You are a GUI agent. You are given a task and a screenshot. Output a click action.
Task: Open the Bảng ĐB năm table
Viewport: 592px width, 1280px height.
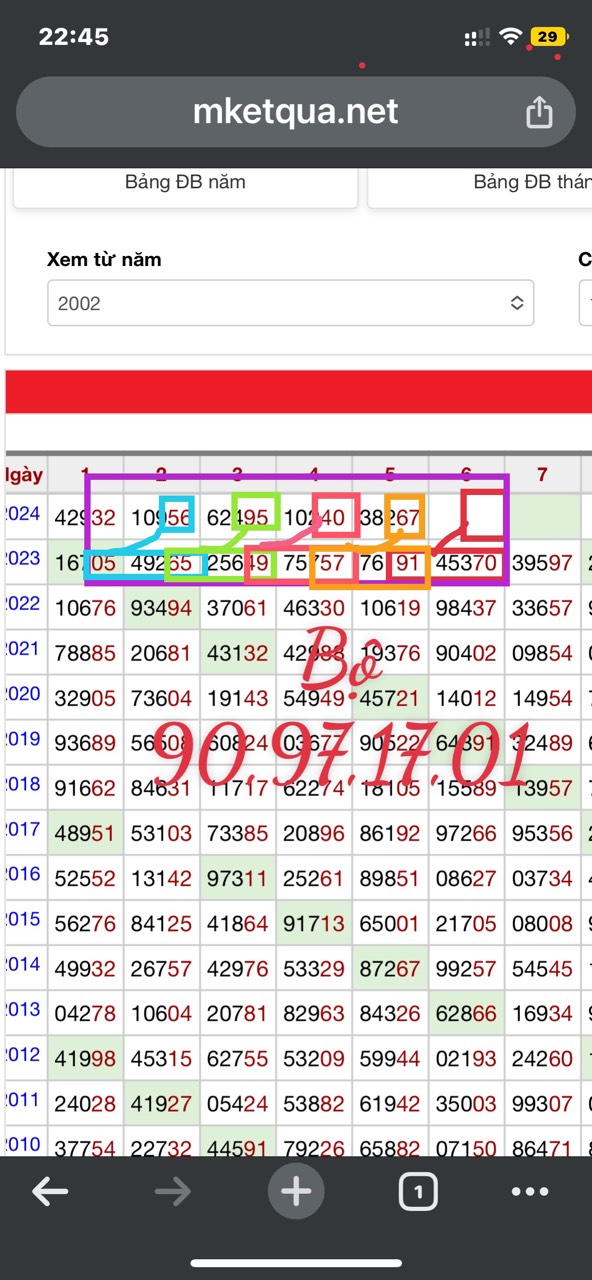[x=185, y=182]
